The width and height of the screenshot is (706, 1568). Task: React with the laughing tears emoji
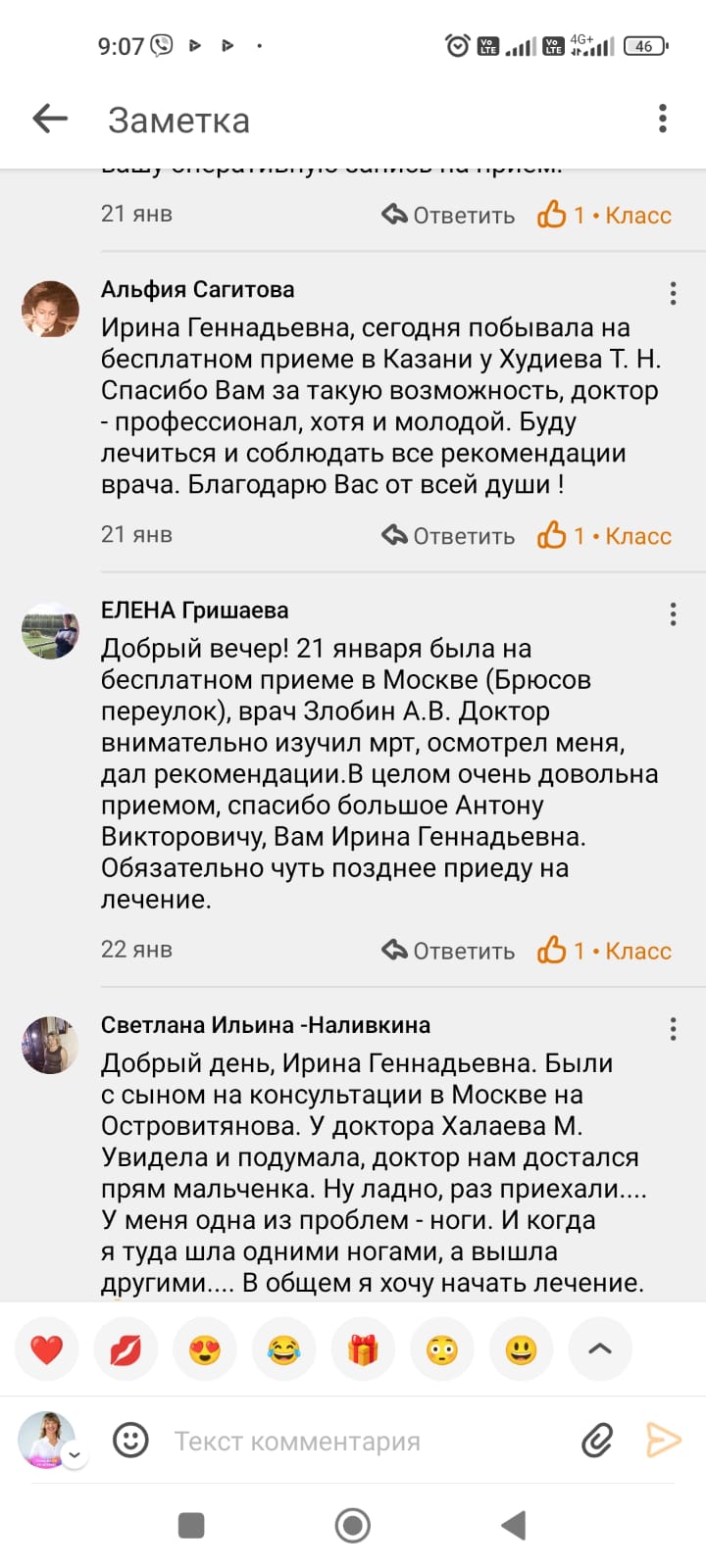(x=283, y=1349)
